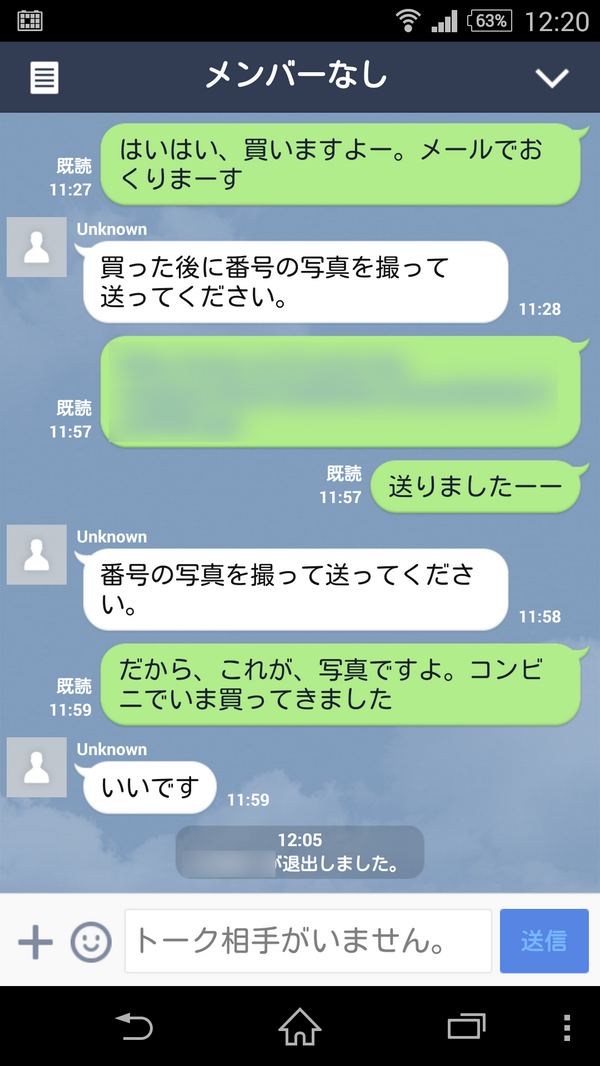Image resolution: width=600 pixels, height=1066 pixels.
Task: Open the emoji sticker picker
Action: click(x=90, y=942)
